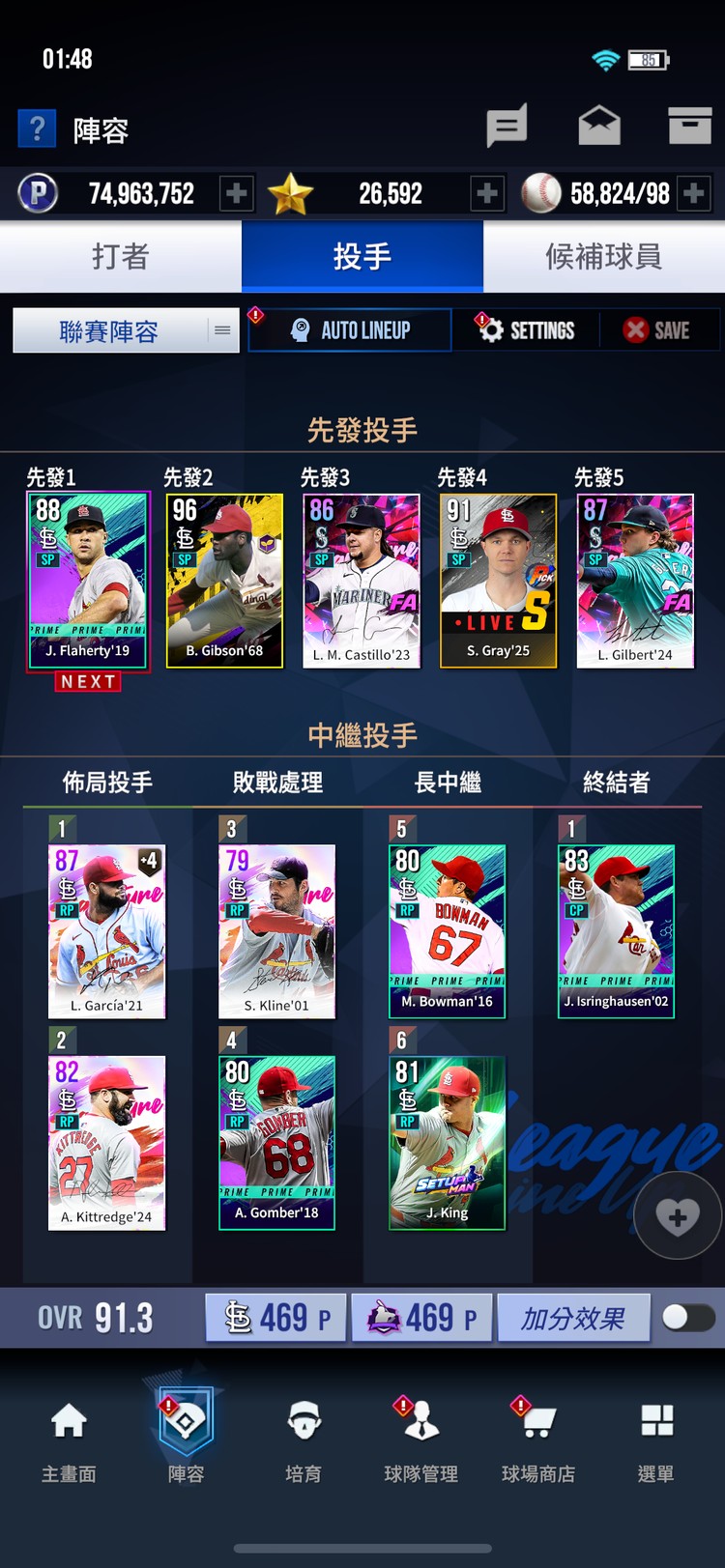Viewport: 725px width, 1568px height.
Task: Open the help question mark icon
Action: pos(37,128)
